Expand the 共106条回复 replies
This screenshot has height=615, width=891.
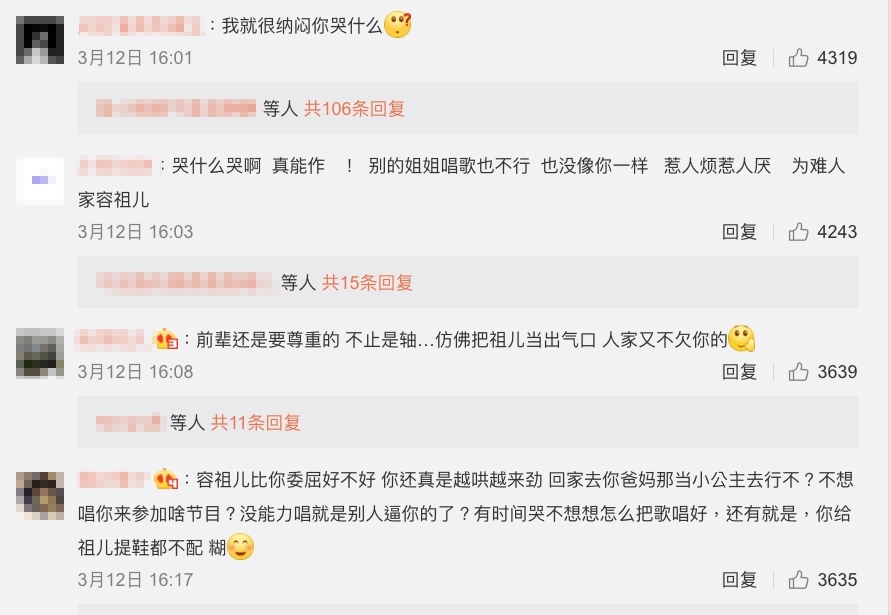[354, 109]
